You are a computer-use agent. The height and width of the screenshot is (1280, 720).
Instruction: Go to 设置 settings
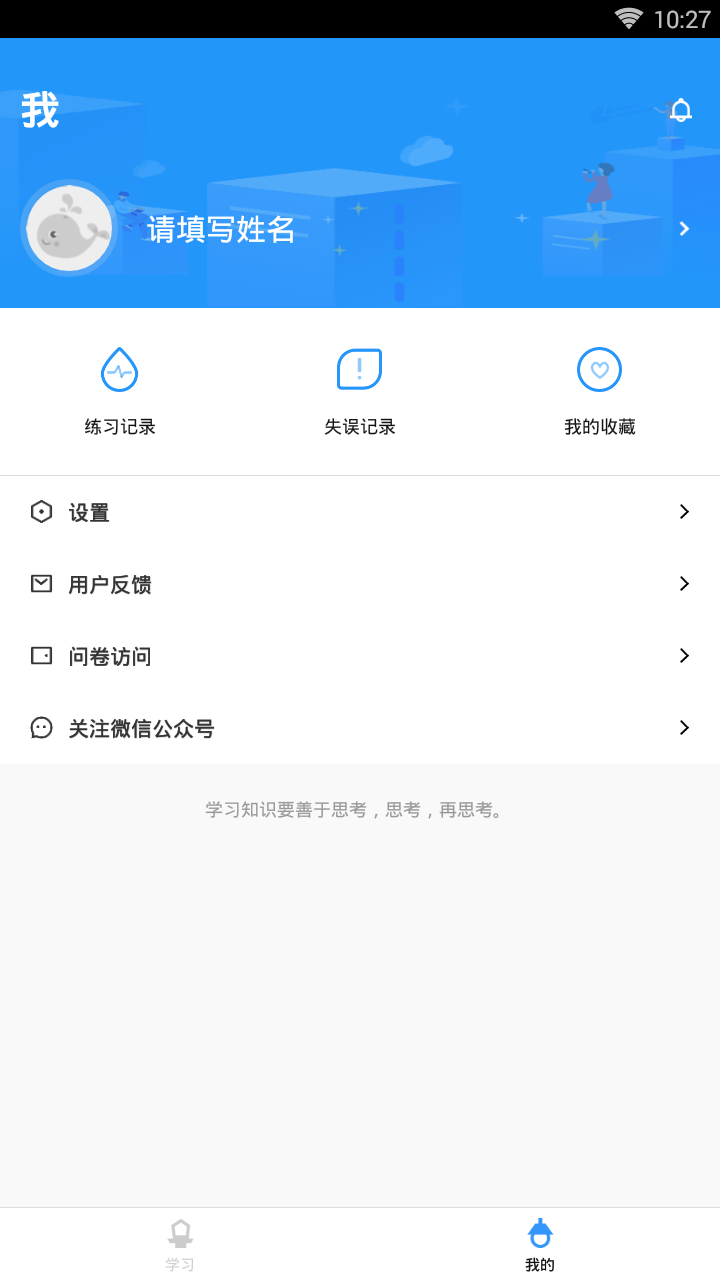tap(360, 512)
